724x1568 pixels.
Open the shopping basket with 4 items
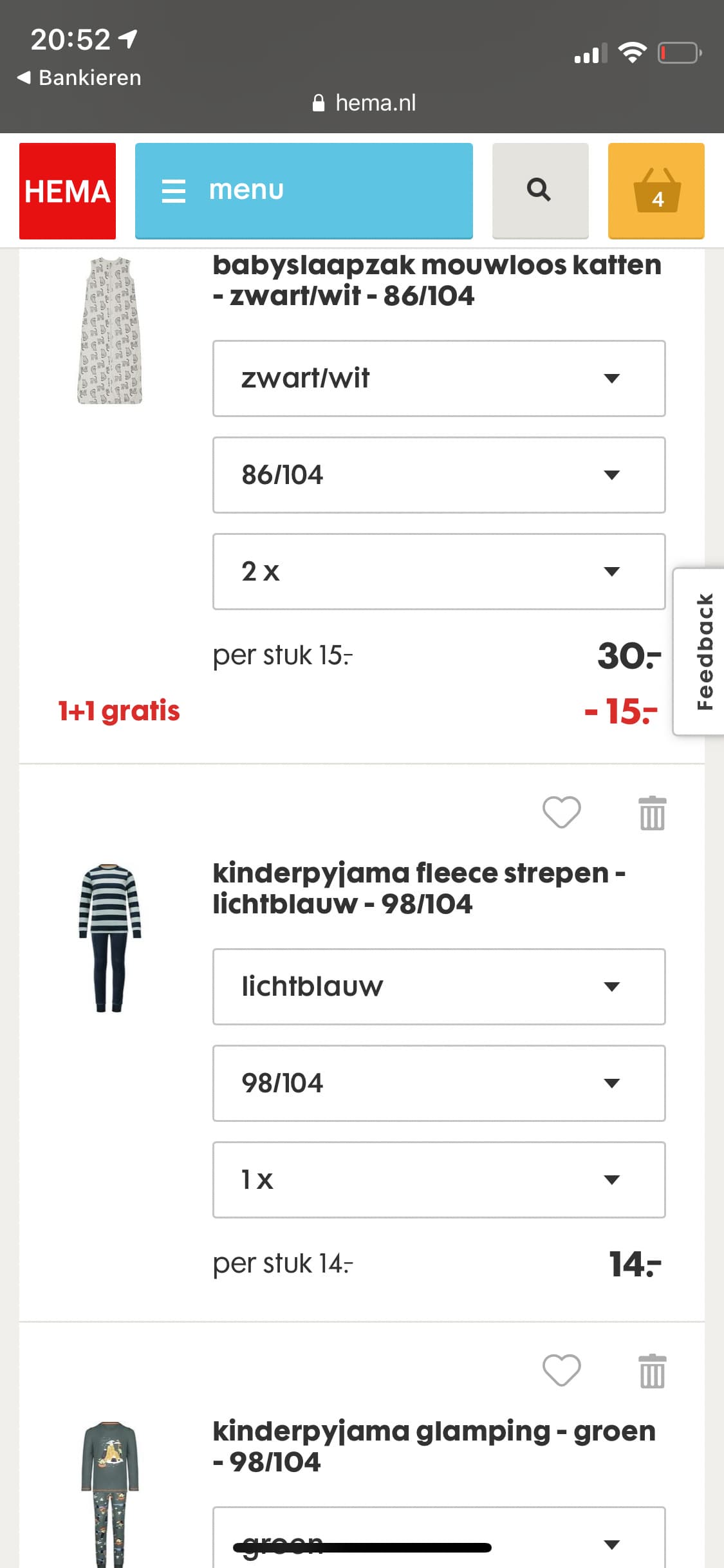[x=656, y=191]
